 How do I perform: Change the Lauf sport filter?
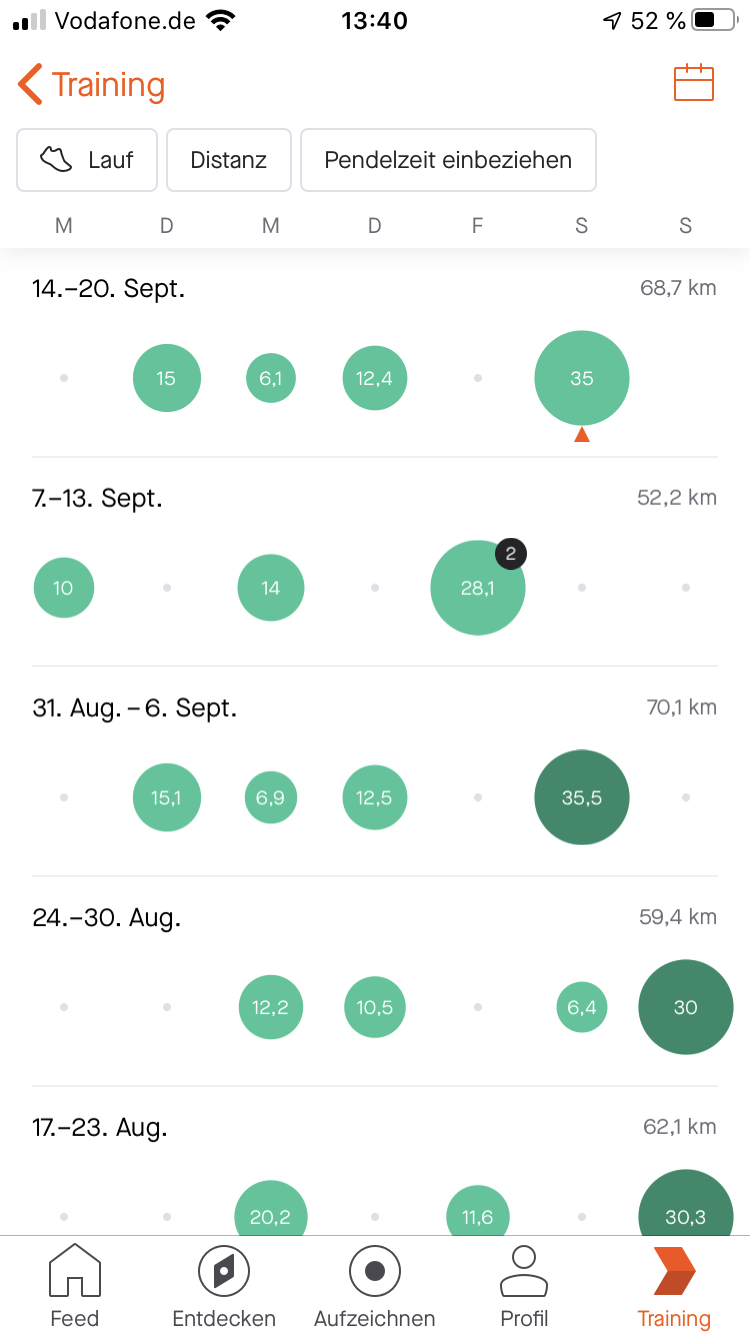[x=87, y=160]
